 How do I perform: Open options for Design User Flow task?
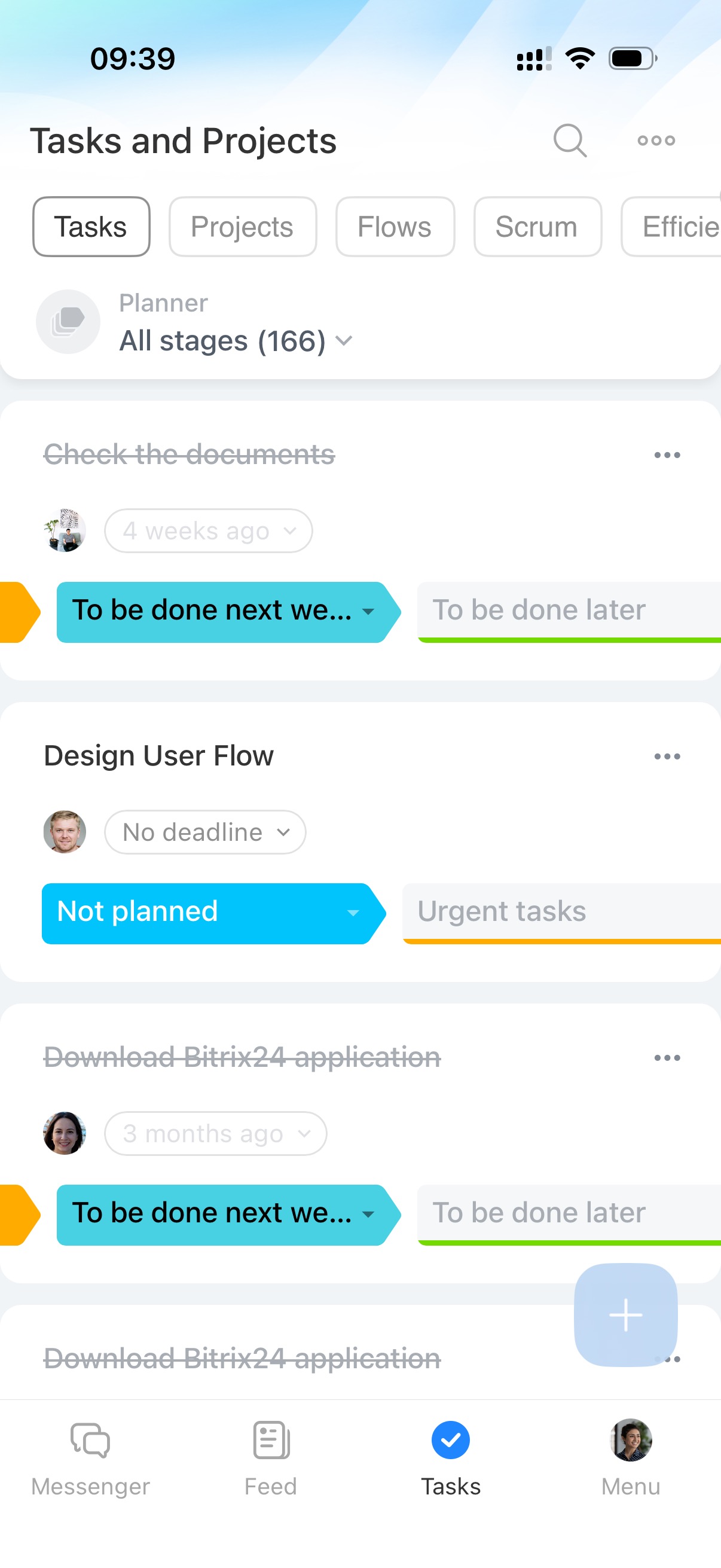(666, 756)
